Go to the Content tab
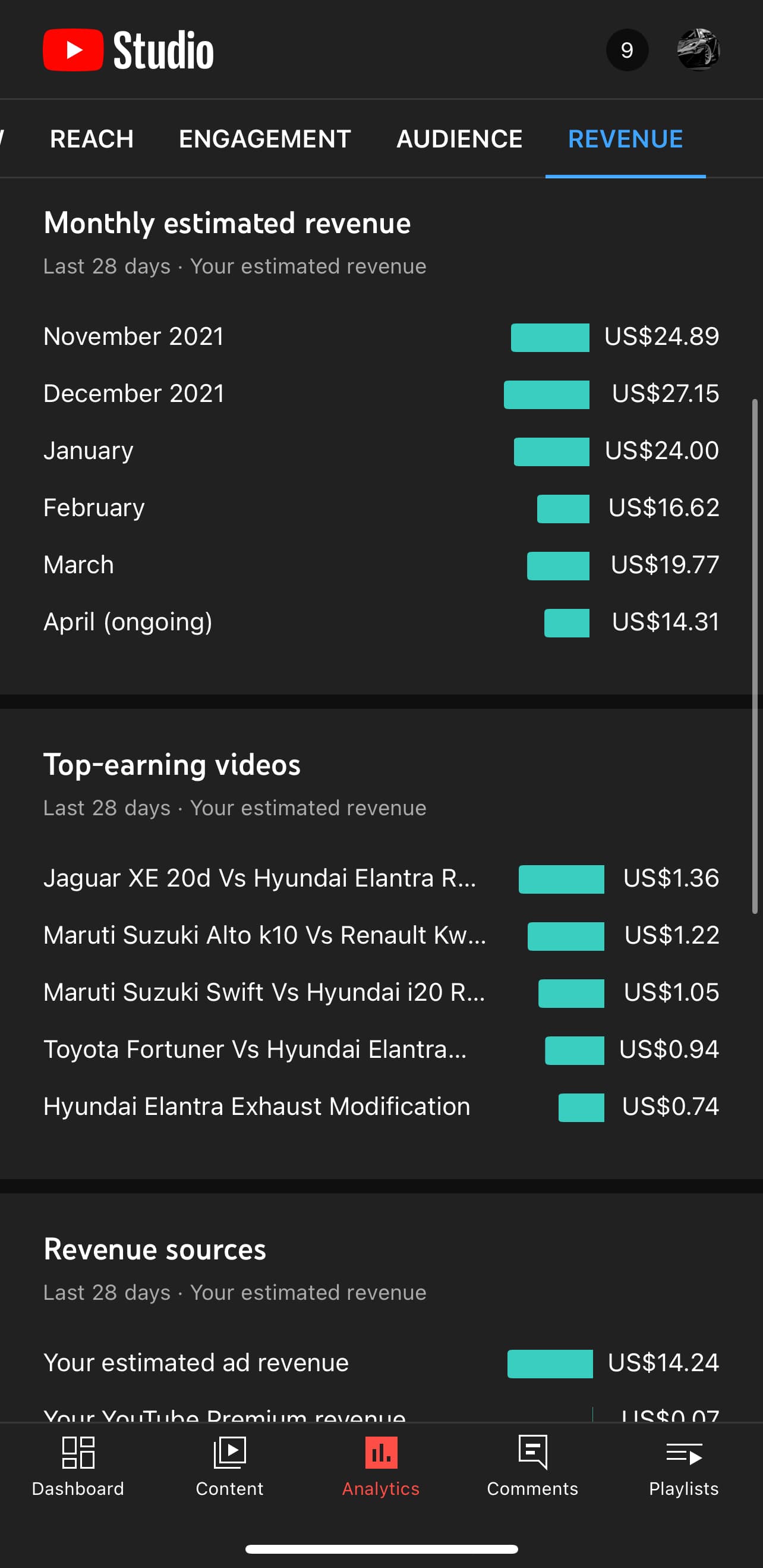This screenshot has height=1568, width=763. [229, 1466]
